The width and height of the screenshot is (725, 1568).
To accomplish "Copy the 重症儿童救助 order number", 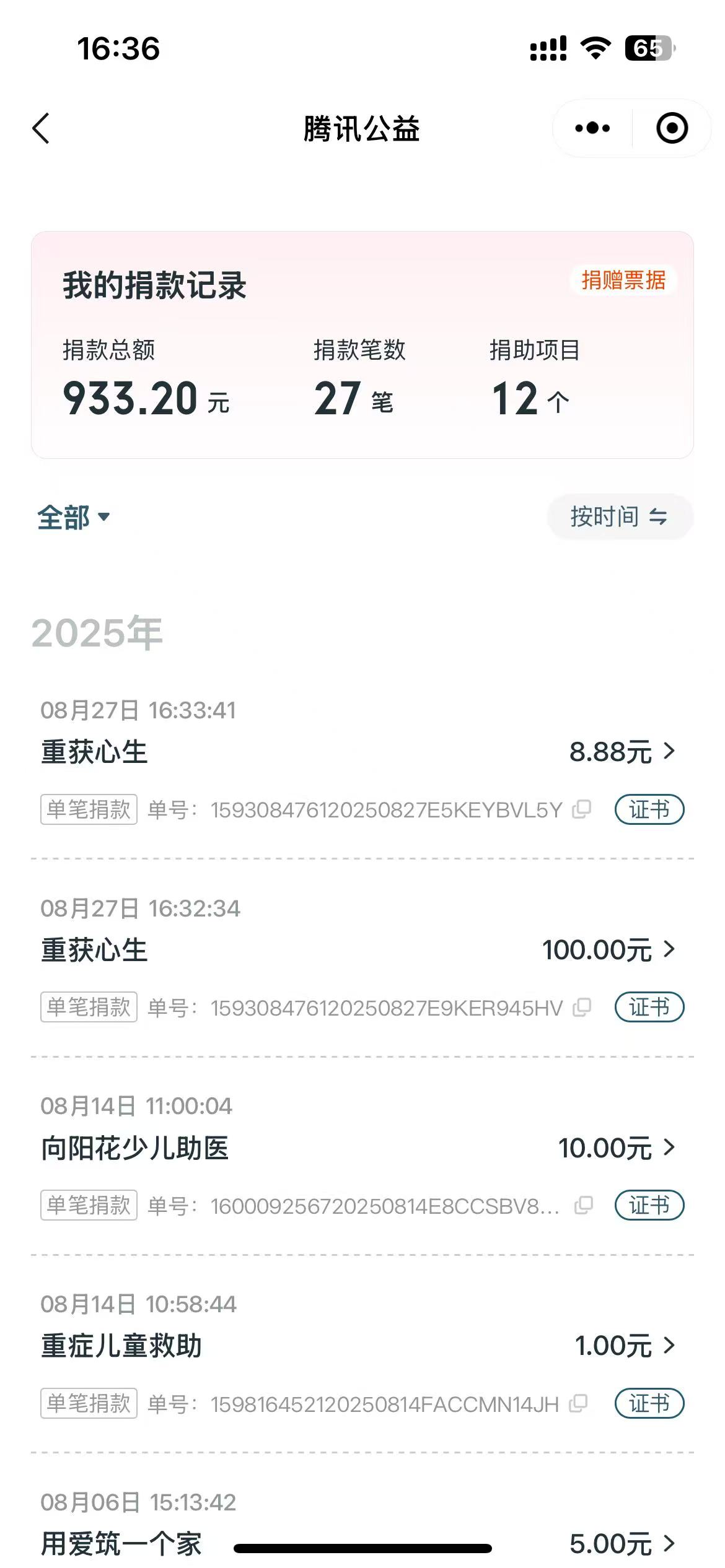I will pos(578,1404).
